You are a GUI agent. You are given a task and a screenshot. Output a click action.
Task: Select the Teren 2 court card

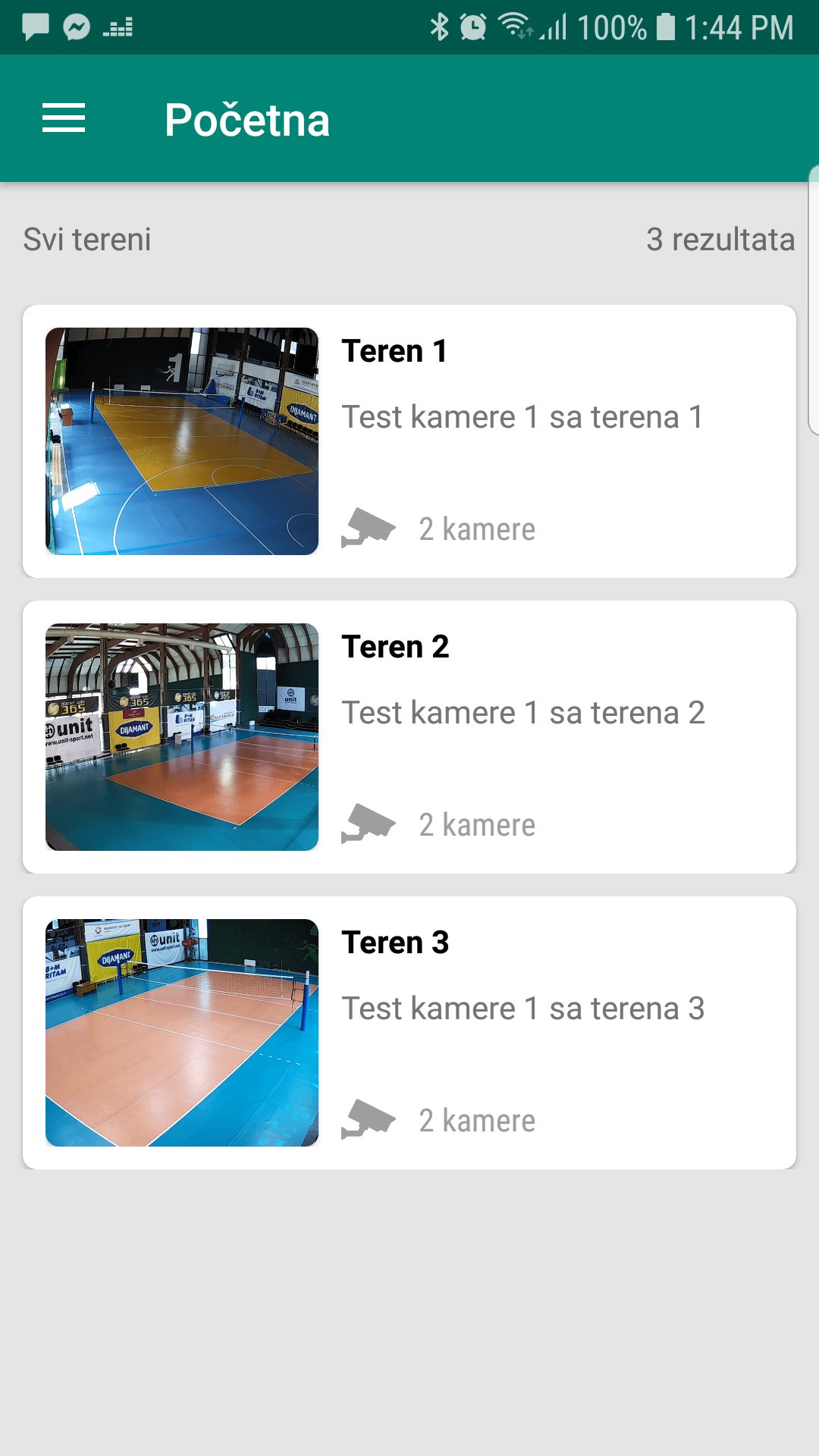click(x=409, y=737)
